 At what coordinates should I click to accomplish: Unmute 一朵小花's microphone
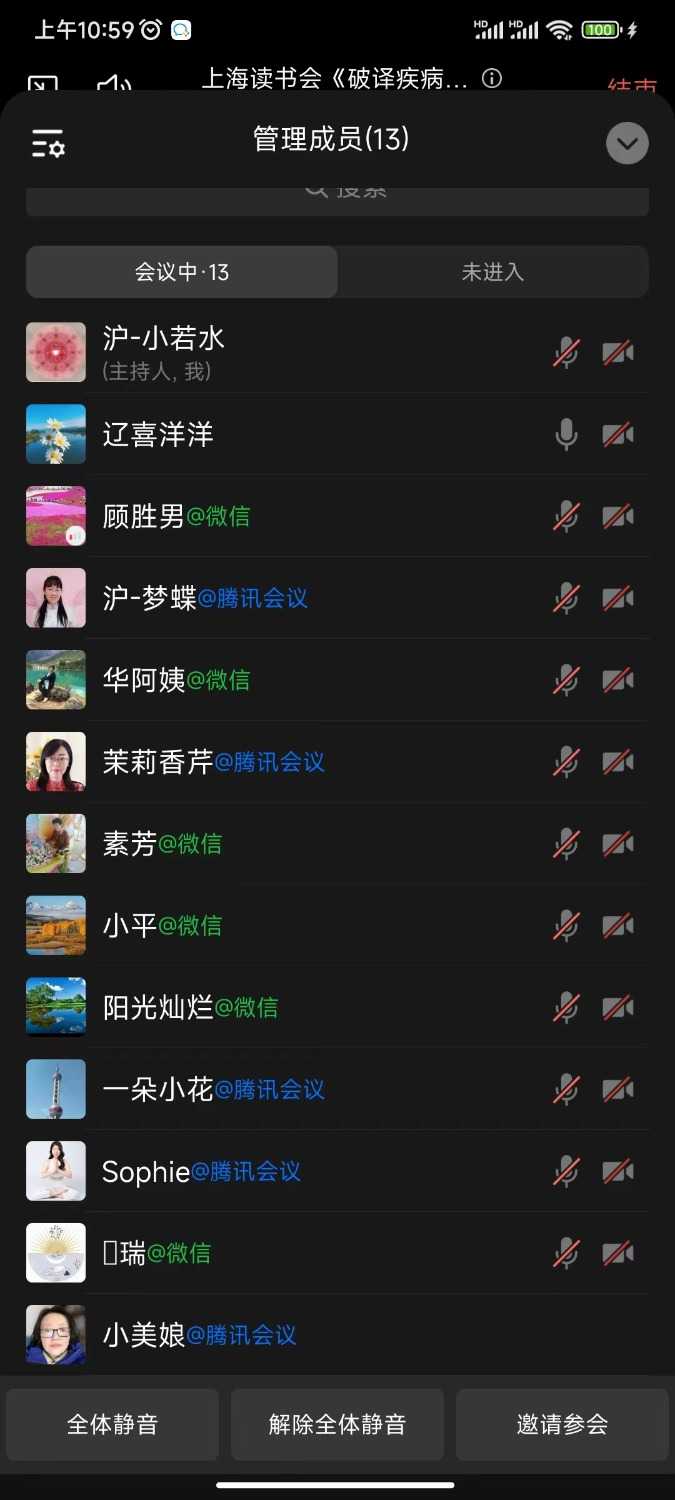pos(566,1089)
